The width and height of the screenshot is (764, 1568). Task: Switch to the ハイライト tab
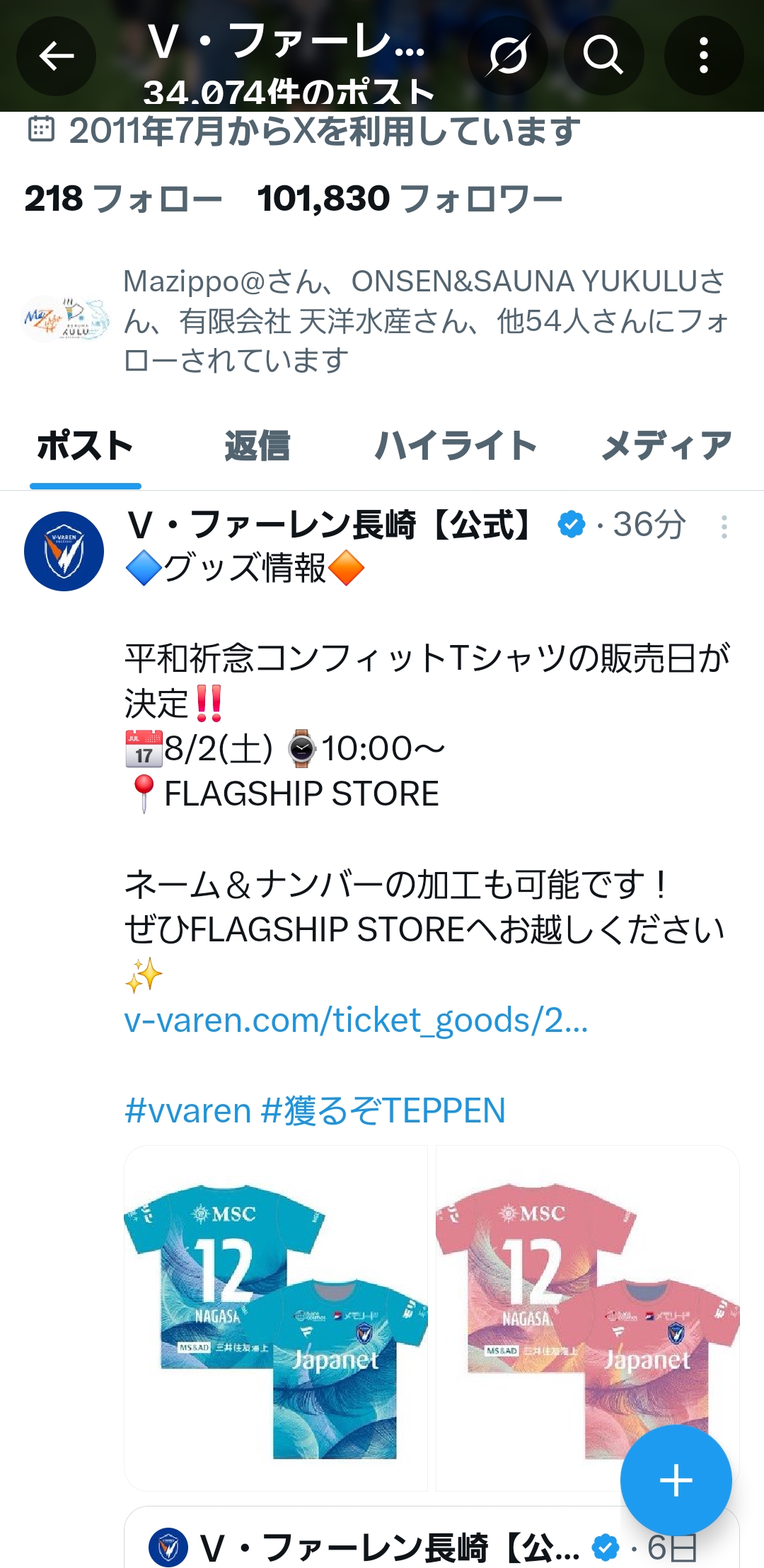tap(455, 446)
